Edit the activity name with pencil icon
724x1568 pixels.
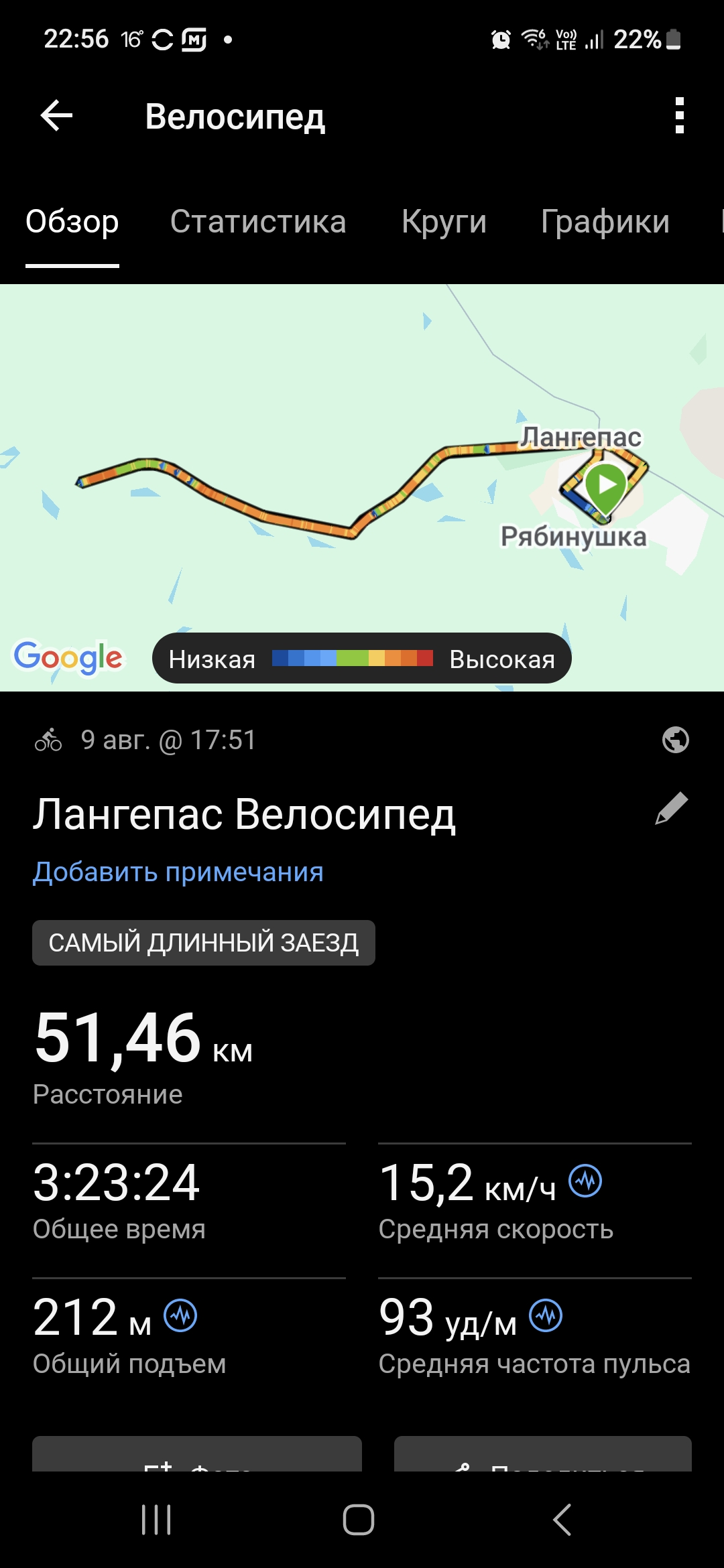672,808
